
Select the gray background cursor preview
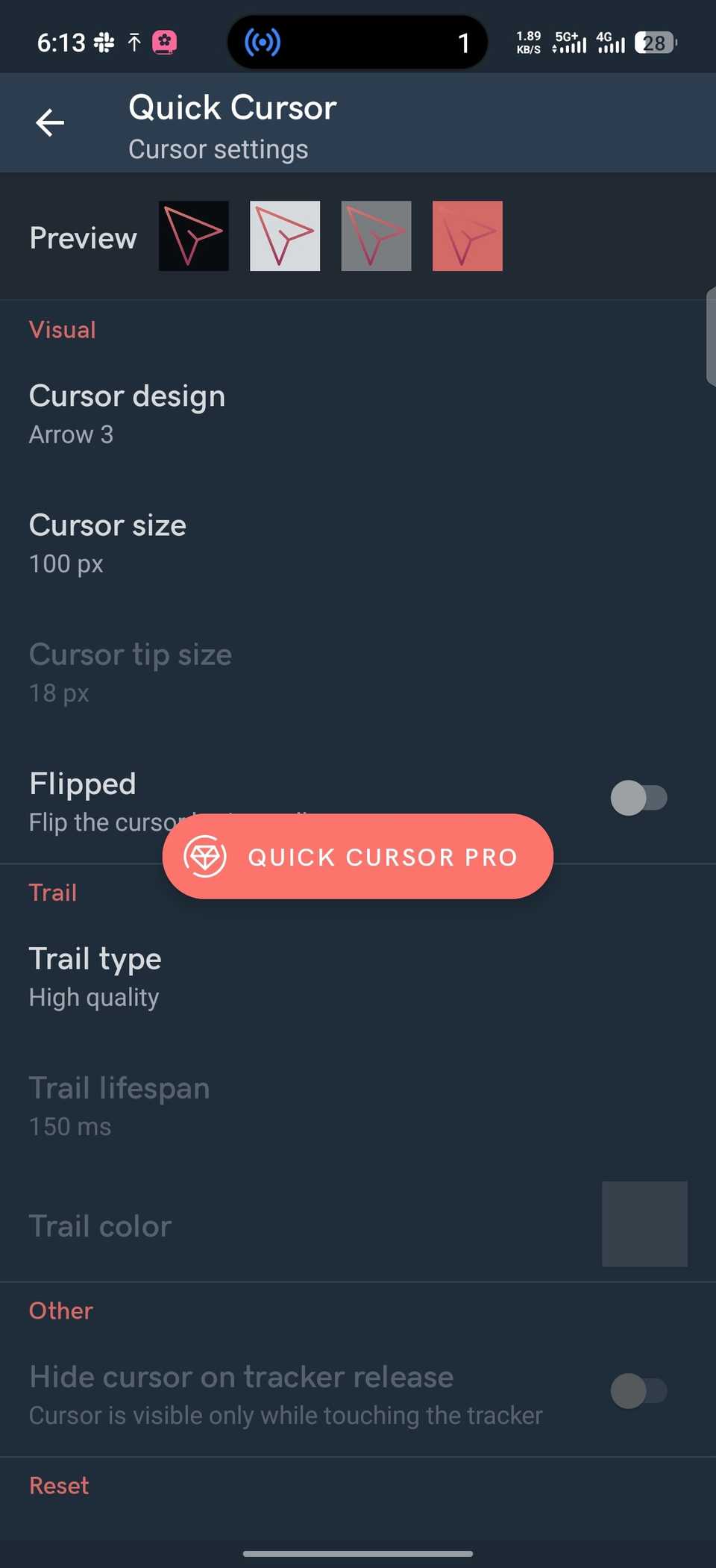[375, 236]
